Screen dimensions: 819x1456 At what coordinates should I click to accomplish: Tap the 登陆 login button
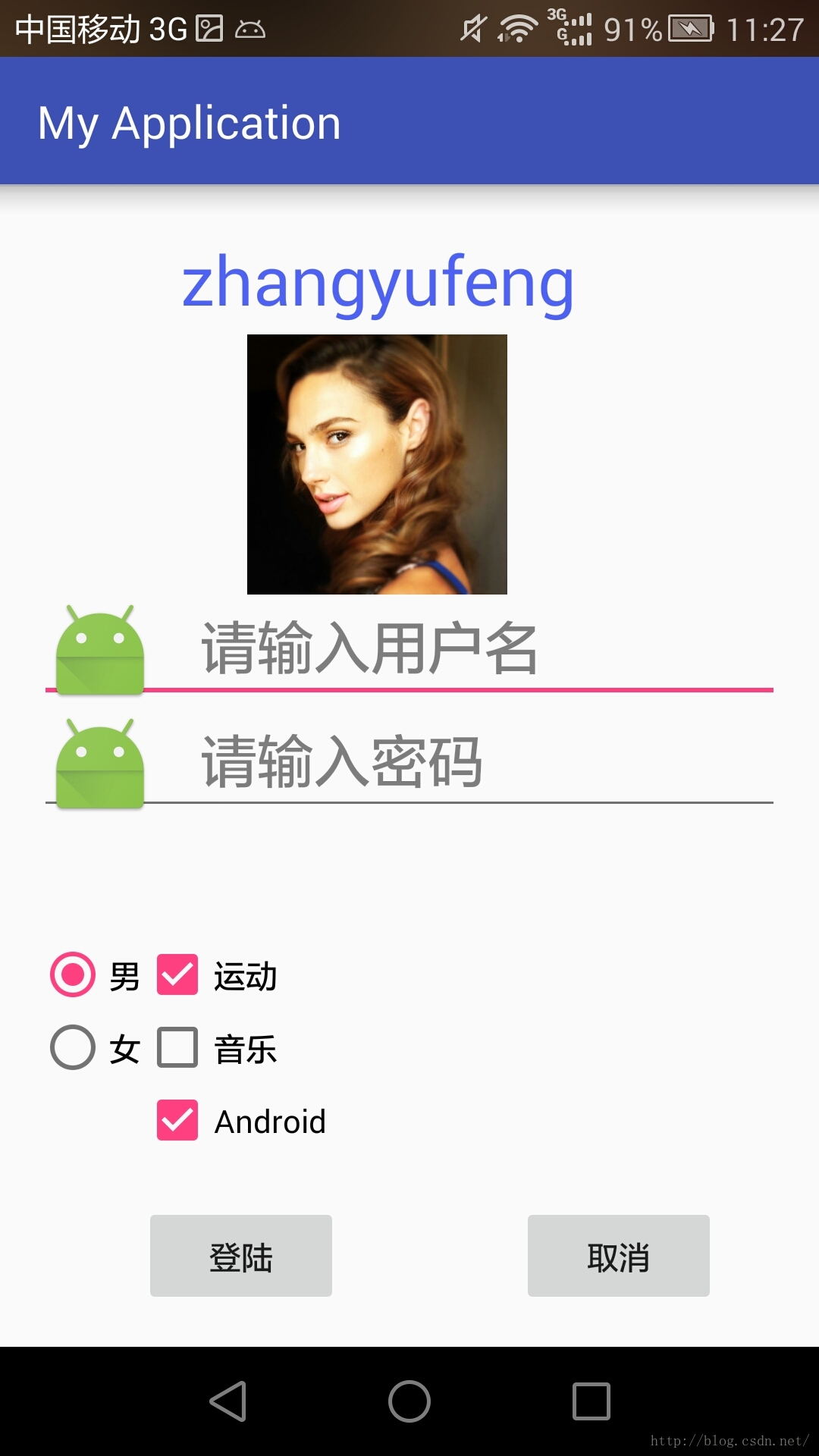tap(241, 1256)
